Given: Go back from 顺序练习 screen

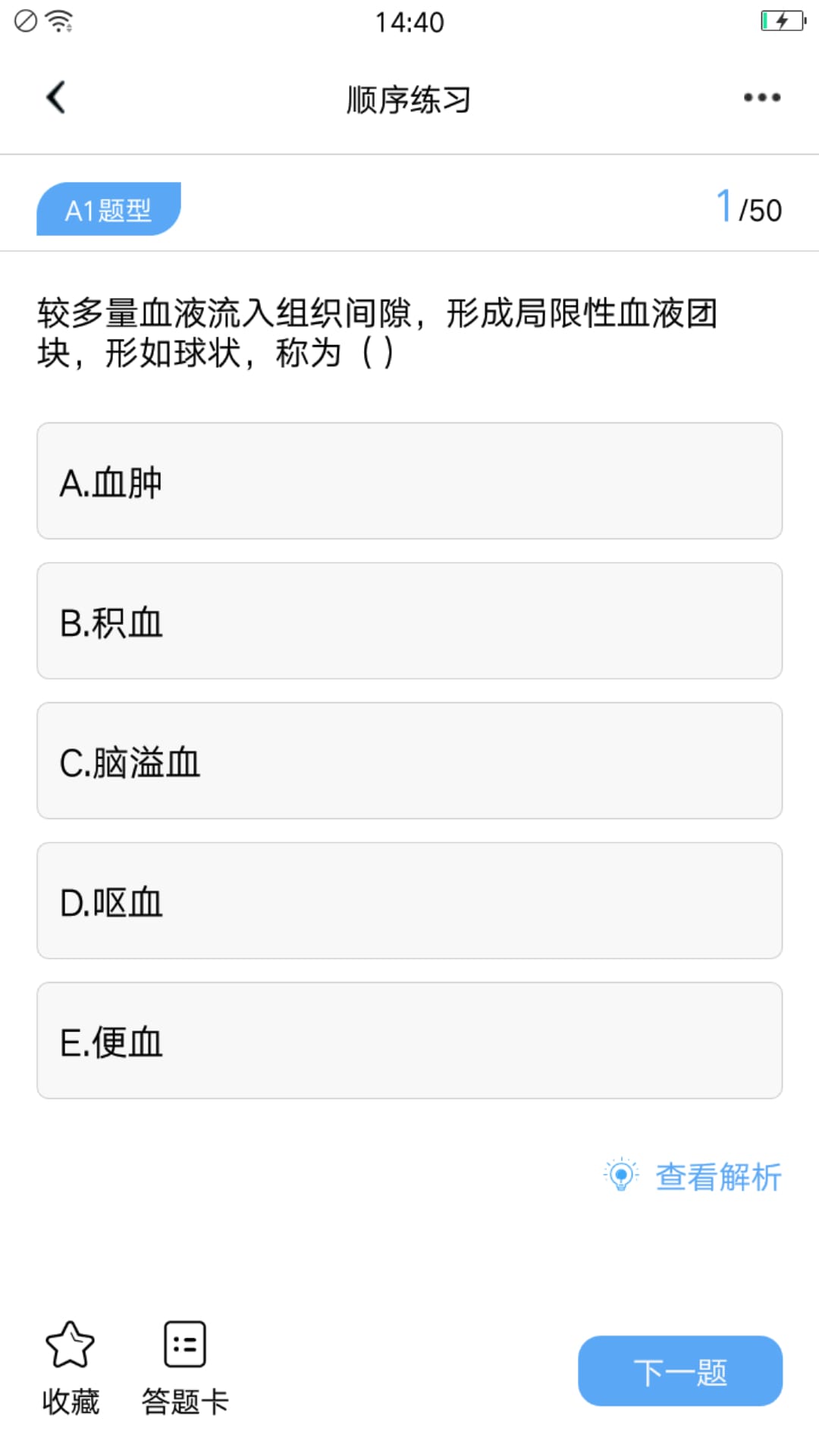Looking at the screenshot, I should pyautogui.click(x=55, y=98).
